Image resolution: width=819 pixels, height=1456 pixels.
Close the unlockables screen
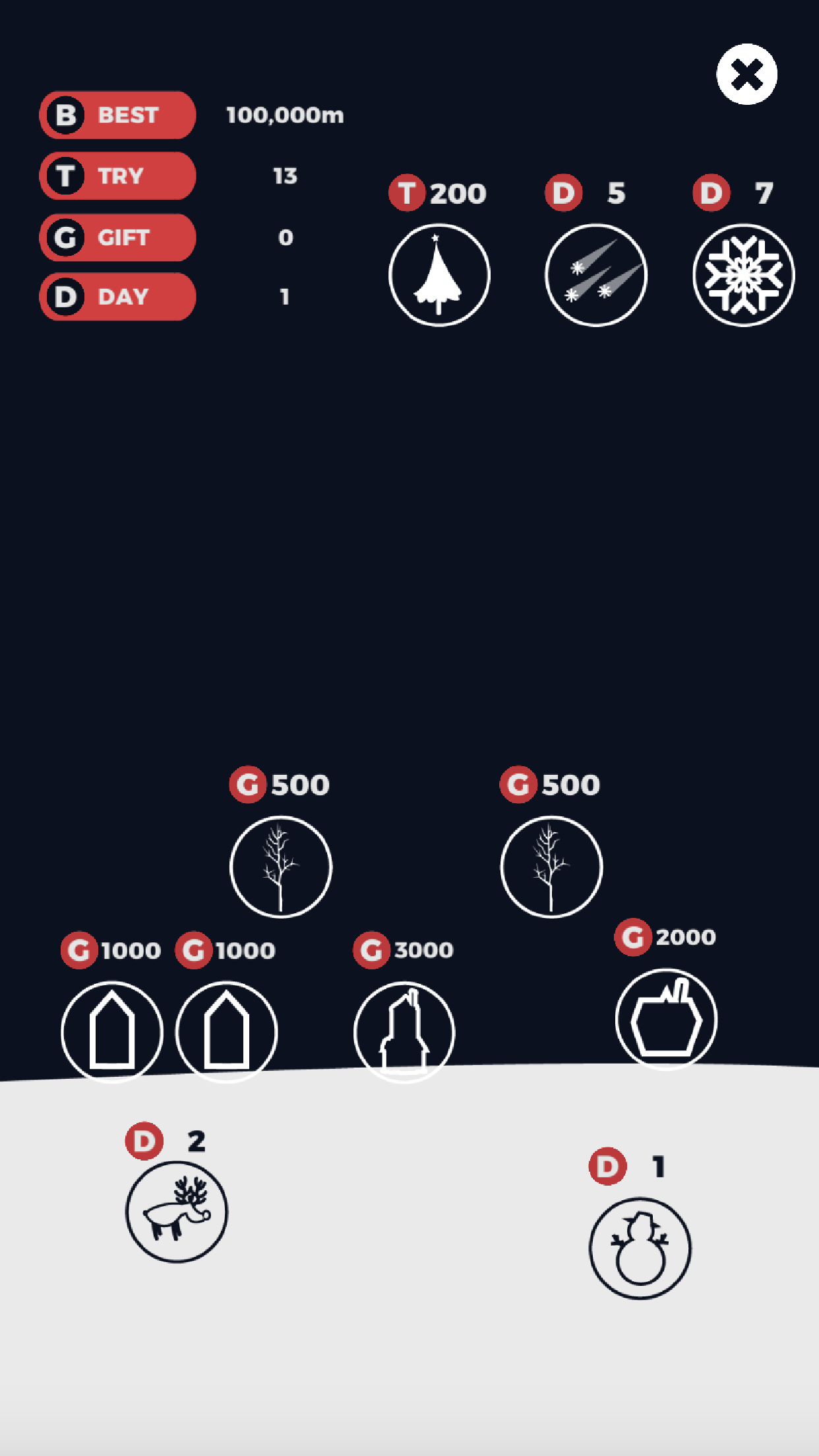click(746, 75)
